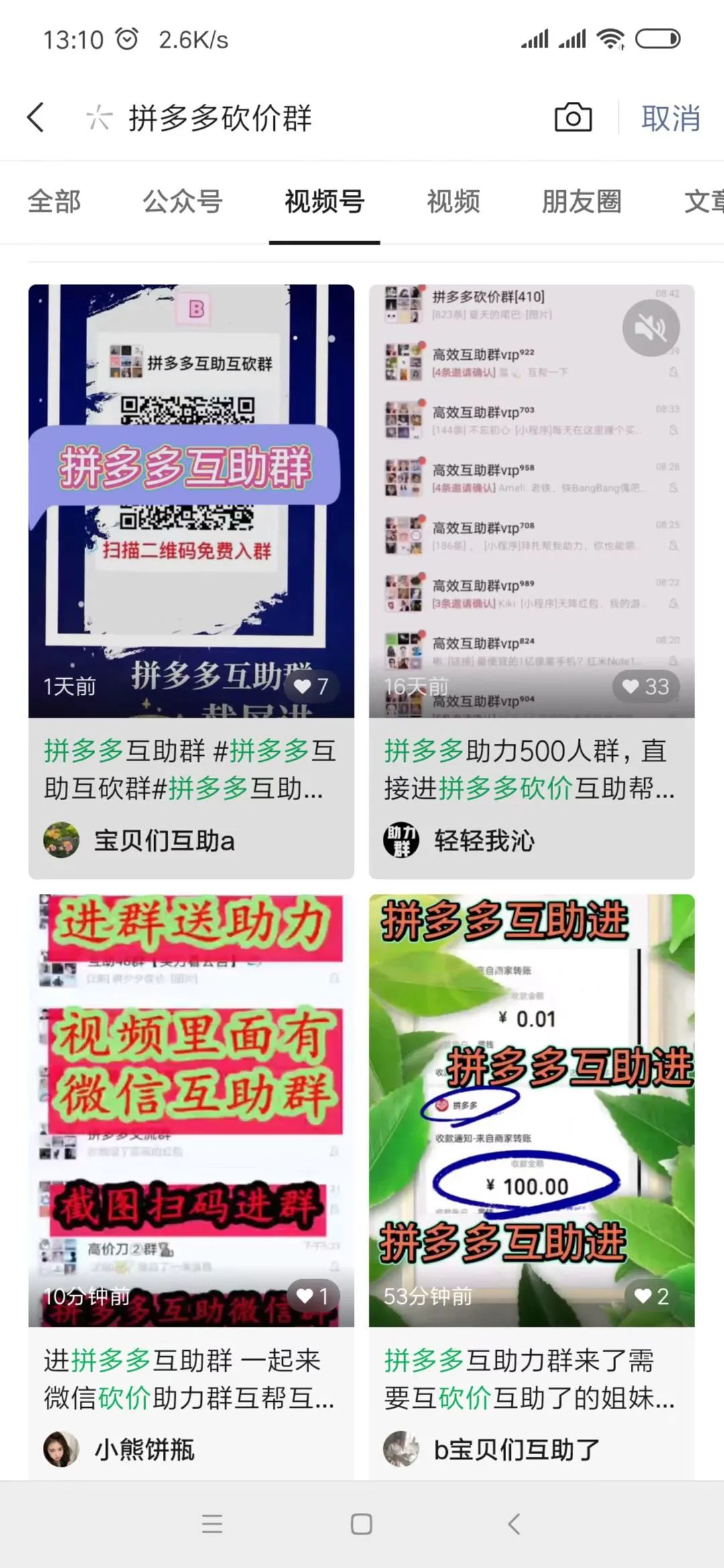Tap the system home button

[x=361, y=1524]
